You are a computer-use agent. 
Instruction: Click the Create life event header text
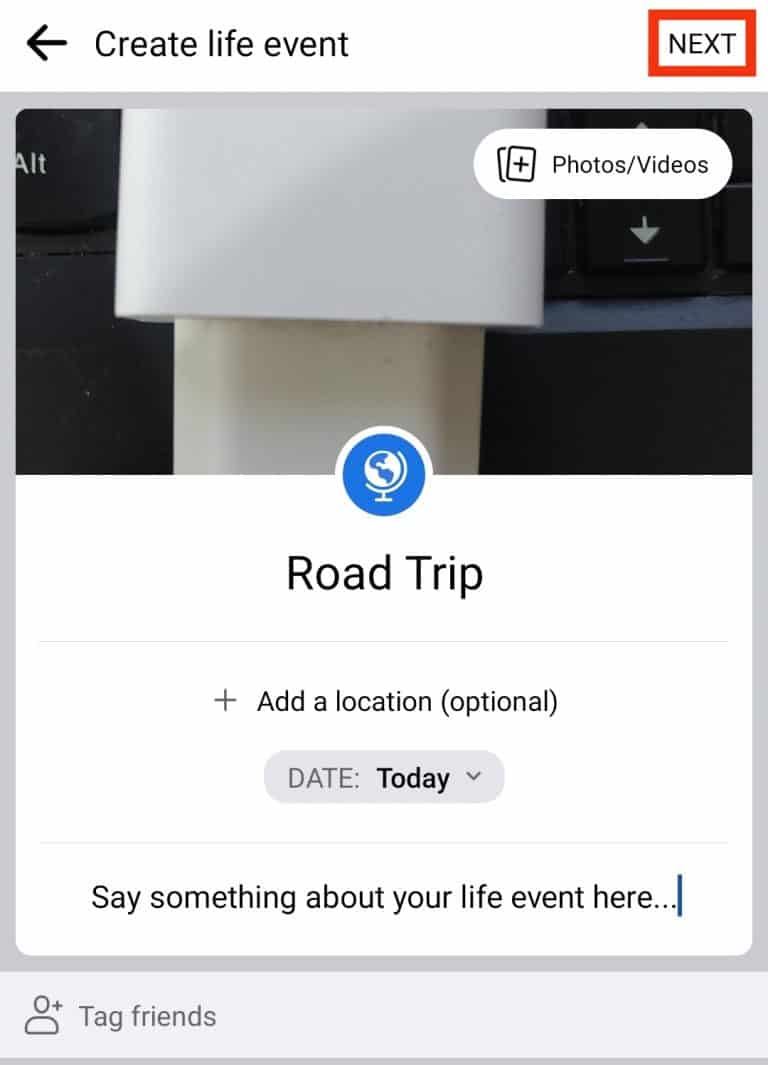pos(221,43)
